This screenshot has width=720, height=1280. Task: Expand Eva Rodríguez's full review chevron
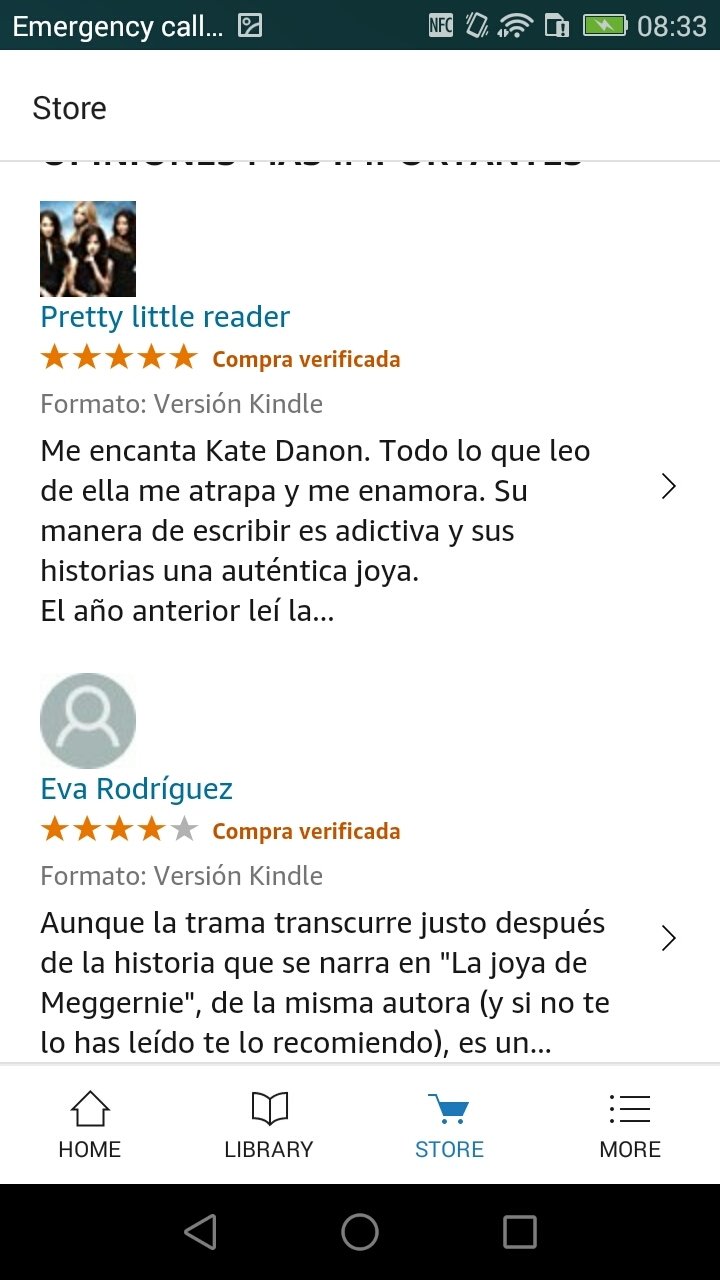(669, 938)
